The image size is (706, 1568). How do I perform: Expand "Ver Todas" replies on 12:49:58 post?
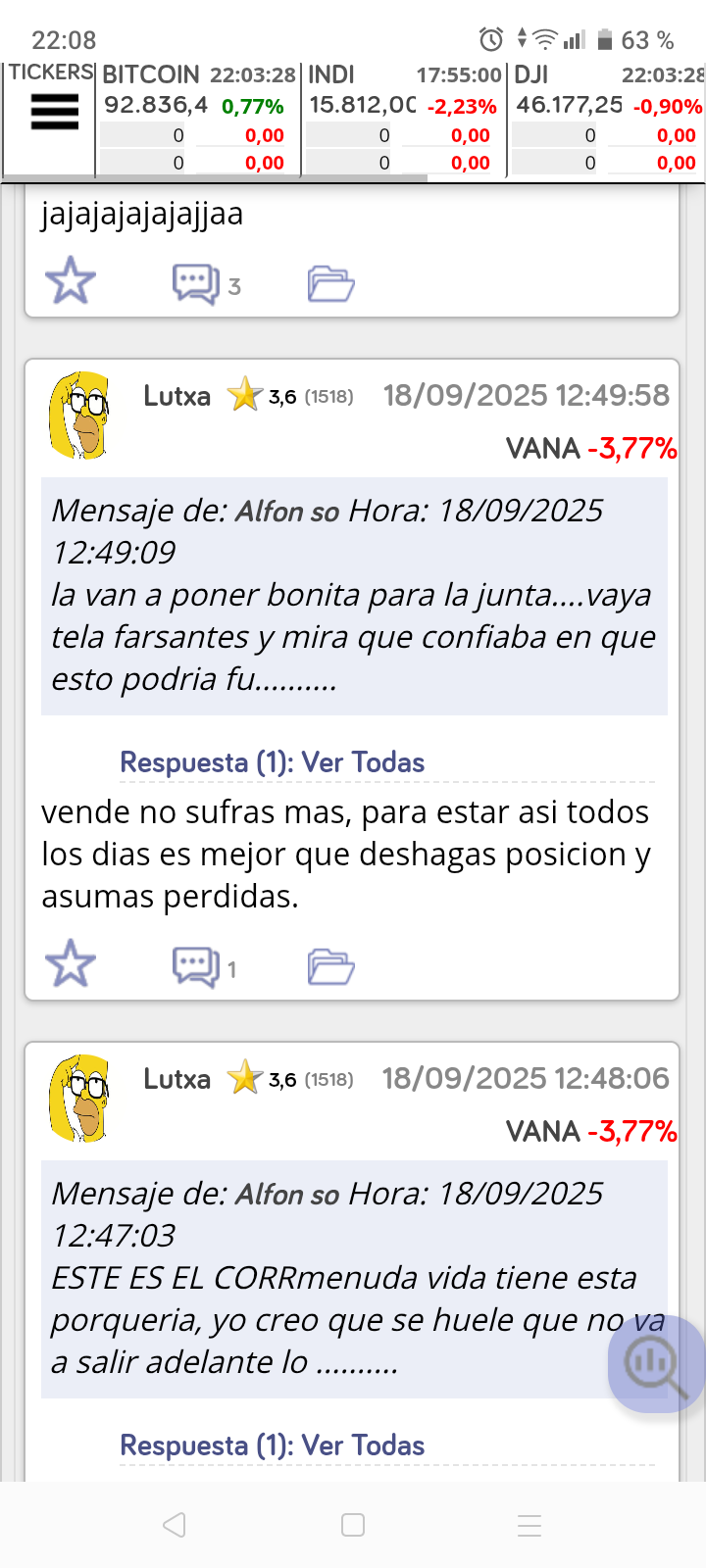click(363, 762)
